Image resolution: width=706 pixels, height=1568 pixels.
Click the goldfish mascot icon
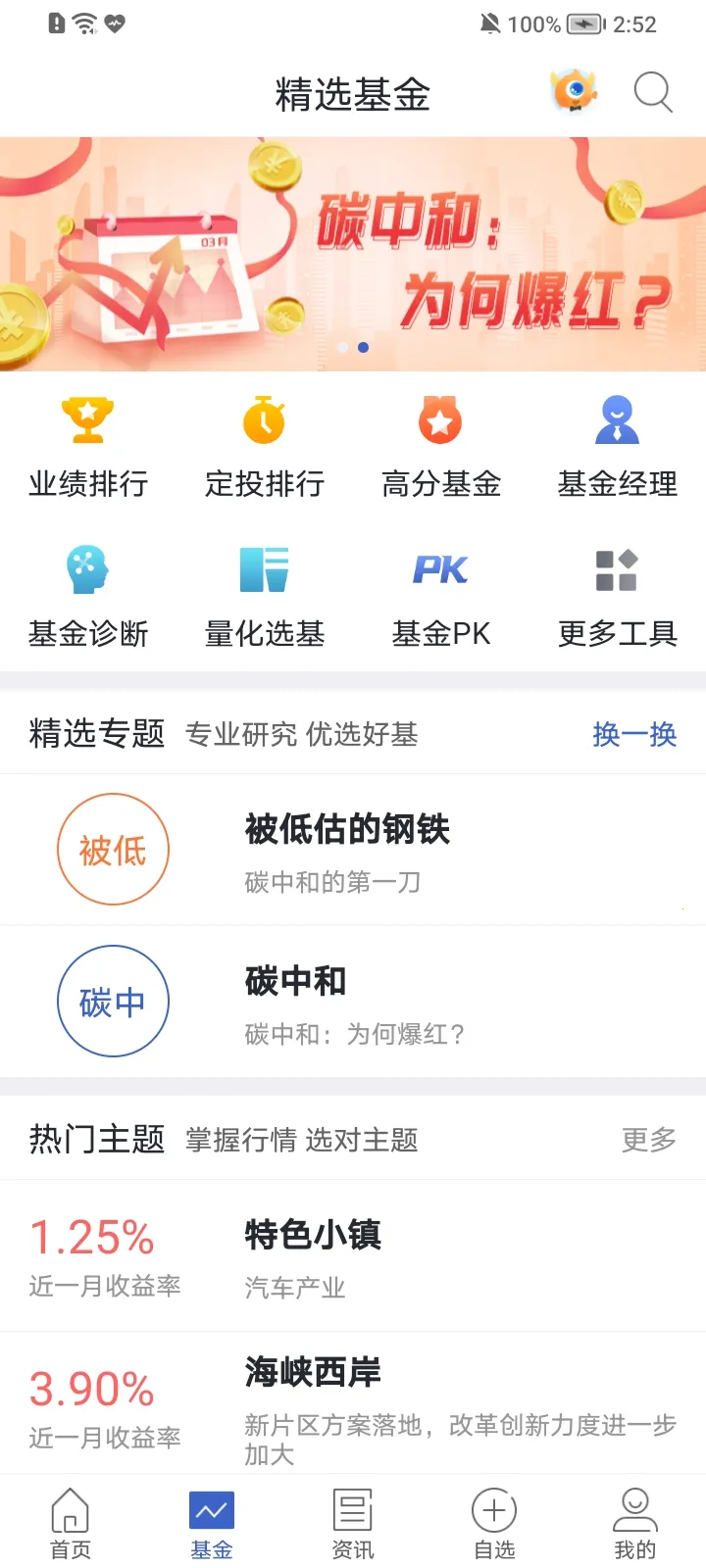(574, 91)
